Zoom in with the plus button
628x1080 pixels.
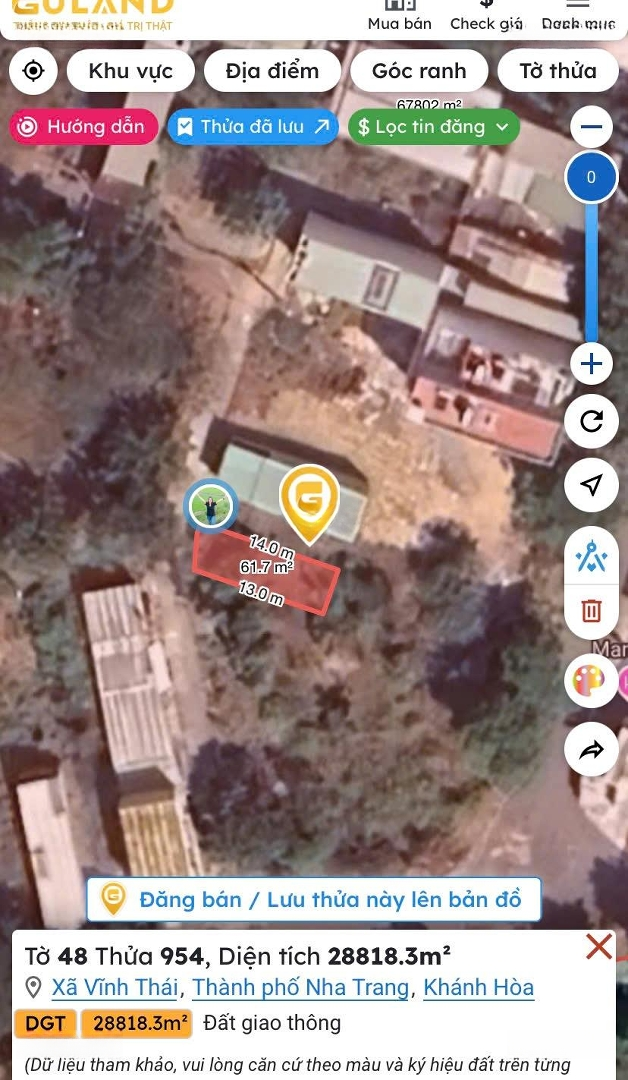click(591, 364)
